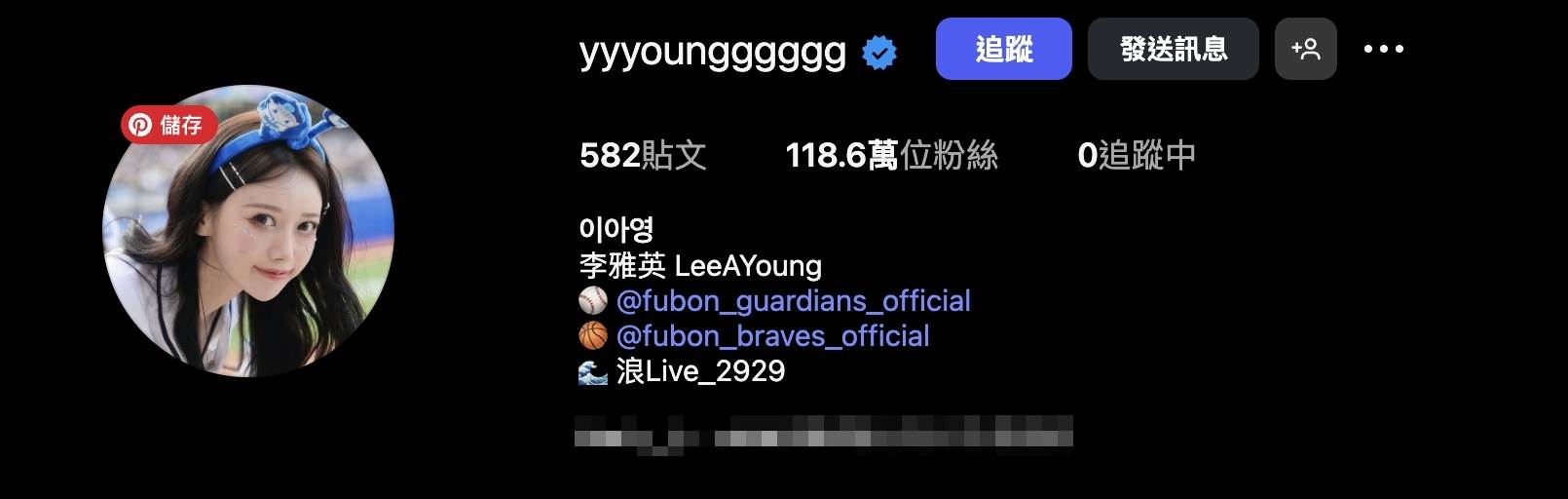Follow yyyounggggg with the 追蹤 button

(x=1003, y=49)
